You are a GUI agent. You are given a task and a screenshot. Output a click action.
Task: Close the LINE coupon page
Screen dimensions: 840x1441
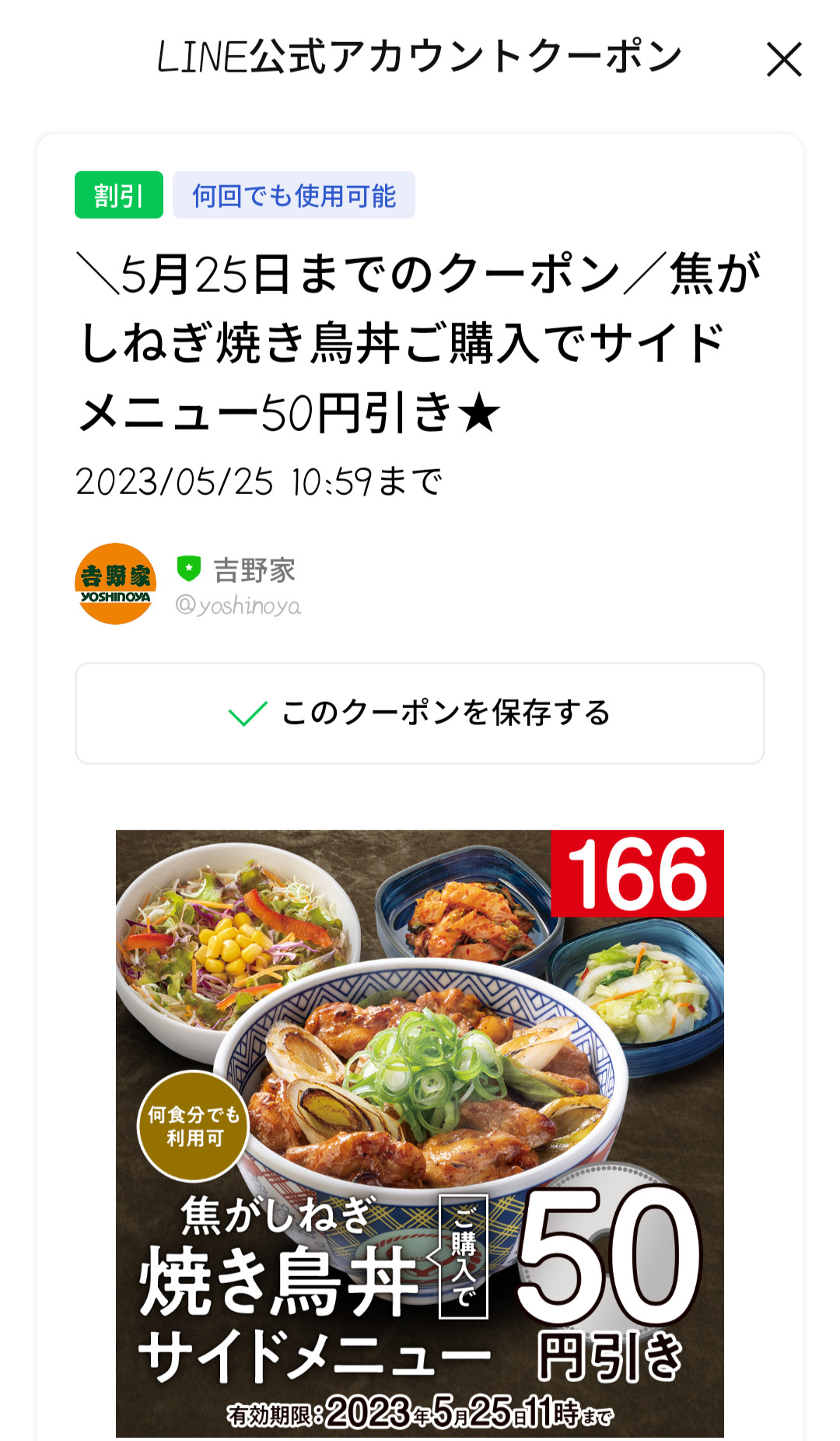click(x=783, y=60)
